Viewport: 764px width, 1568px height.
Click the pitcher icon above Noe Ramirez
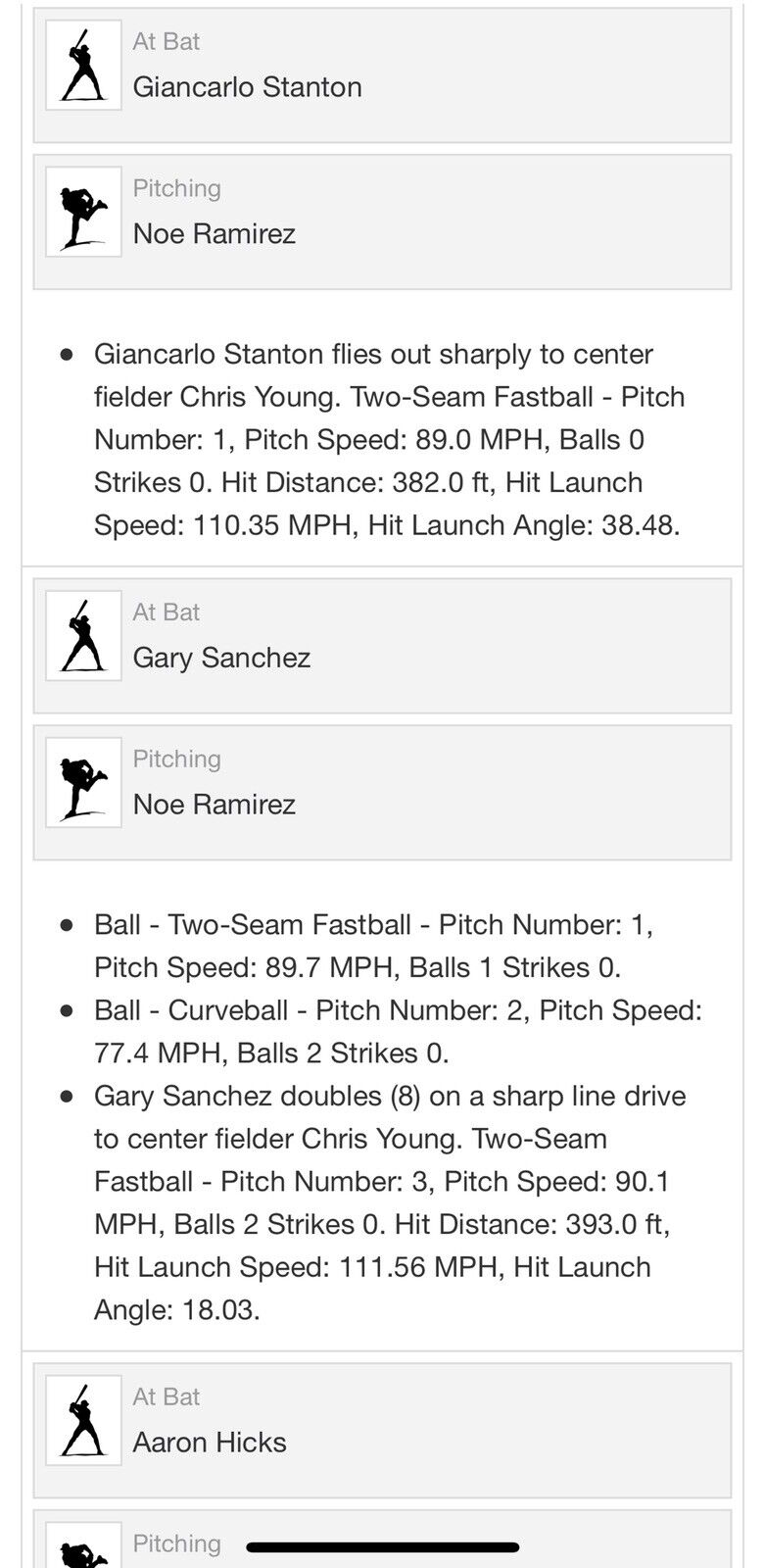click(x=83, y=211)
